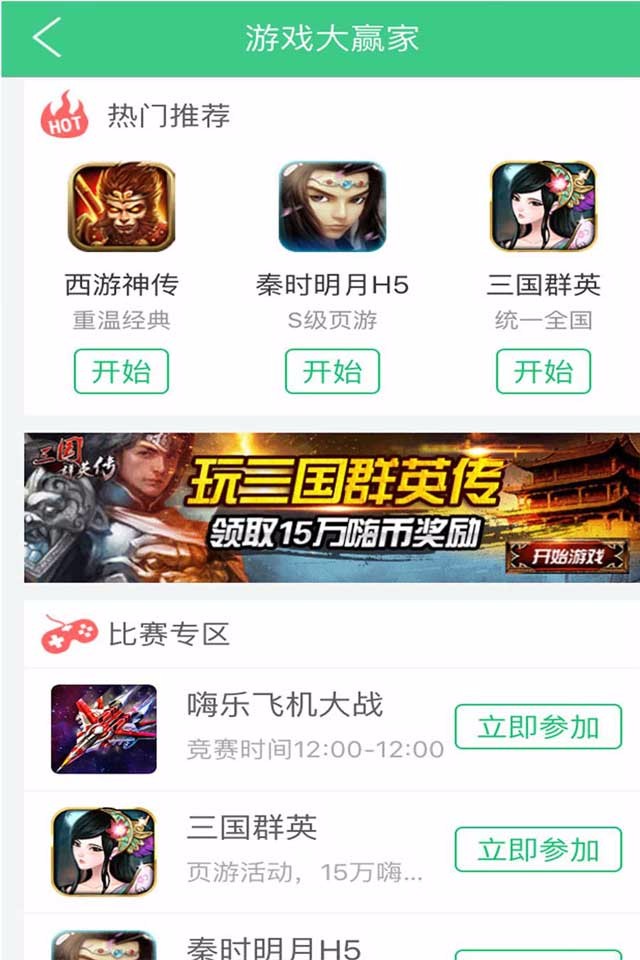Viewport: 640px width, 960px height.
Task: Open the 玩三国群英传 promo banner
Action: pos(332,508)
